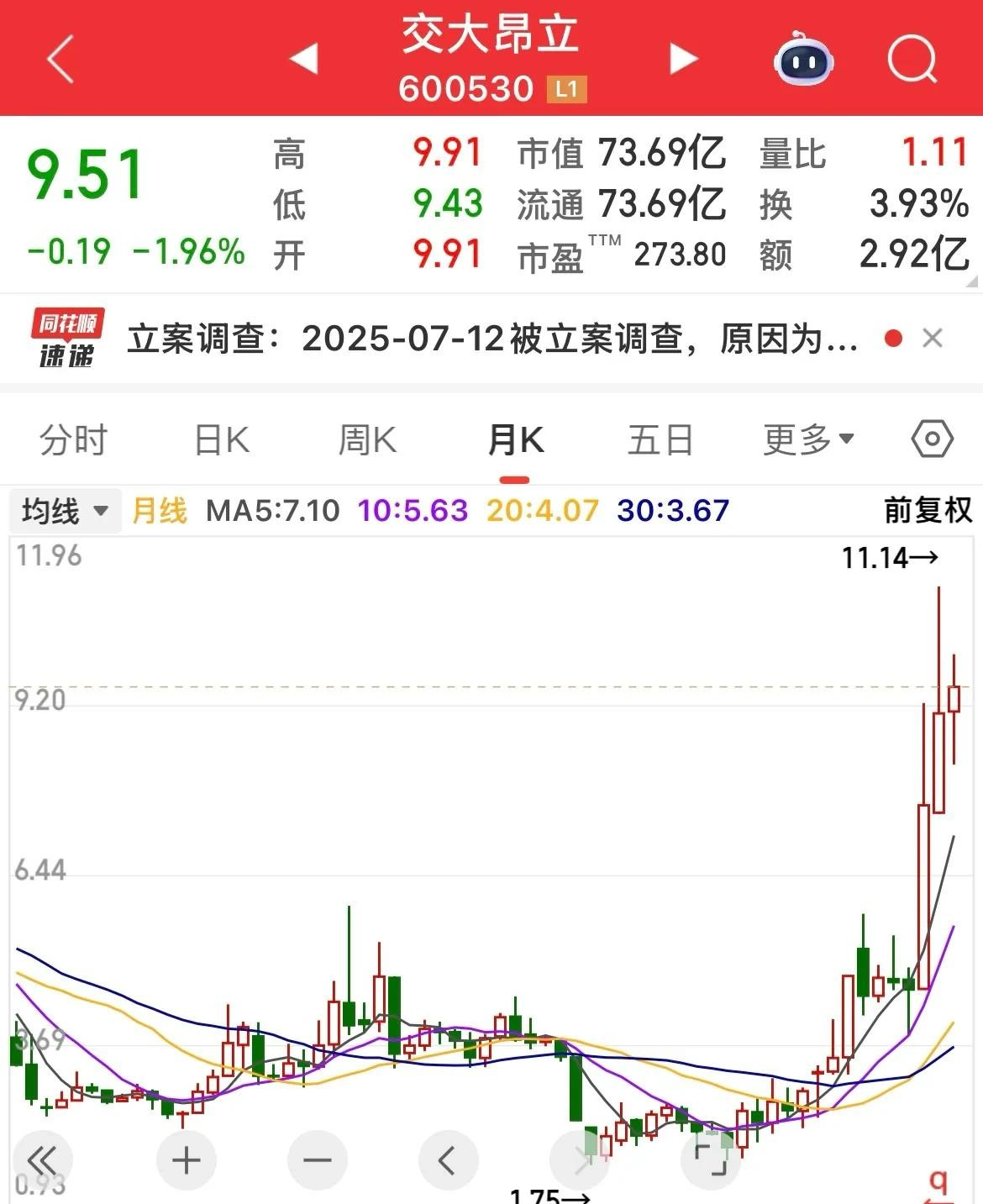Screen dimensions: 983x1204
Task: Switch to the 日K tab
Action: (x=222, y=440)
